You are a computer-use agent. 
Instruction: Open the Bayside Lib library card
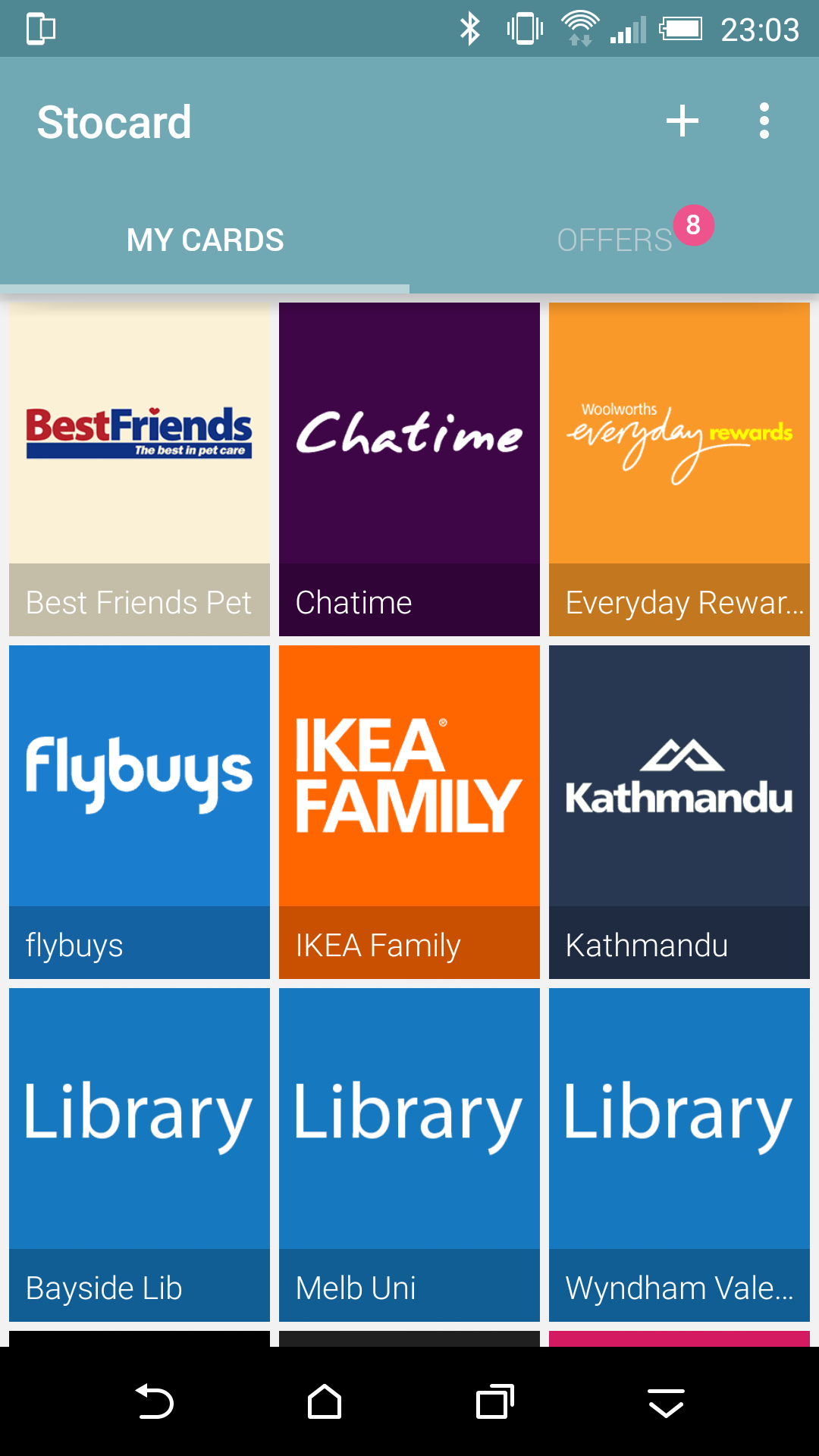(x=140, y=1154)
